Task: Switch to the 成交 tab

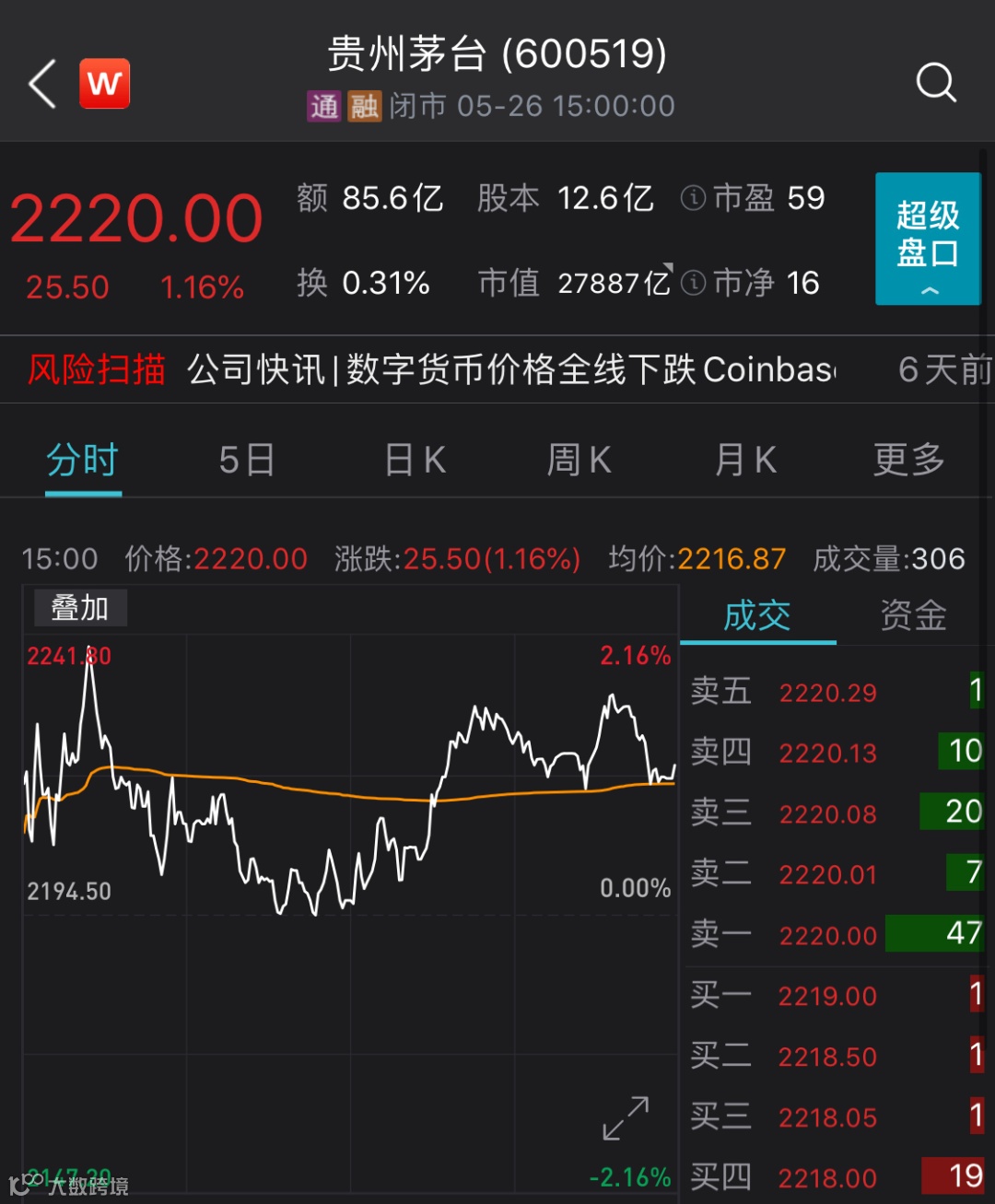Action: 757,616
